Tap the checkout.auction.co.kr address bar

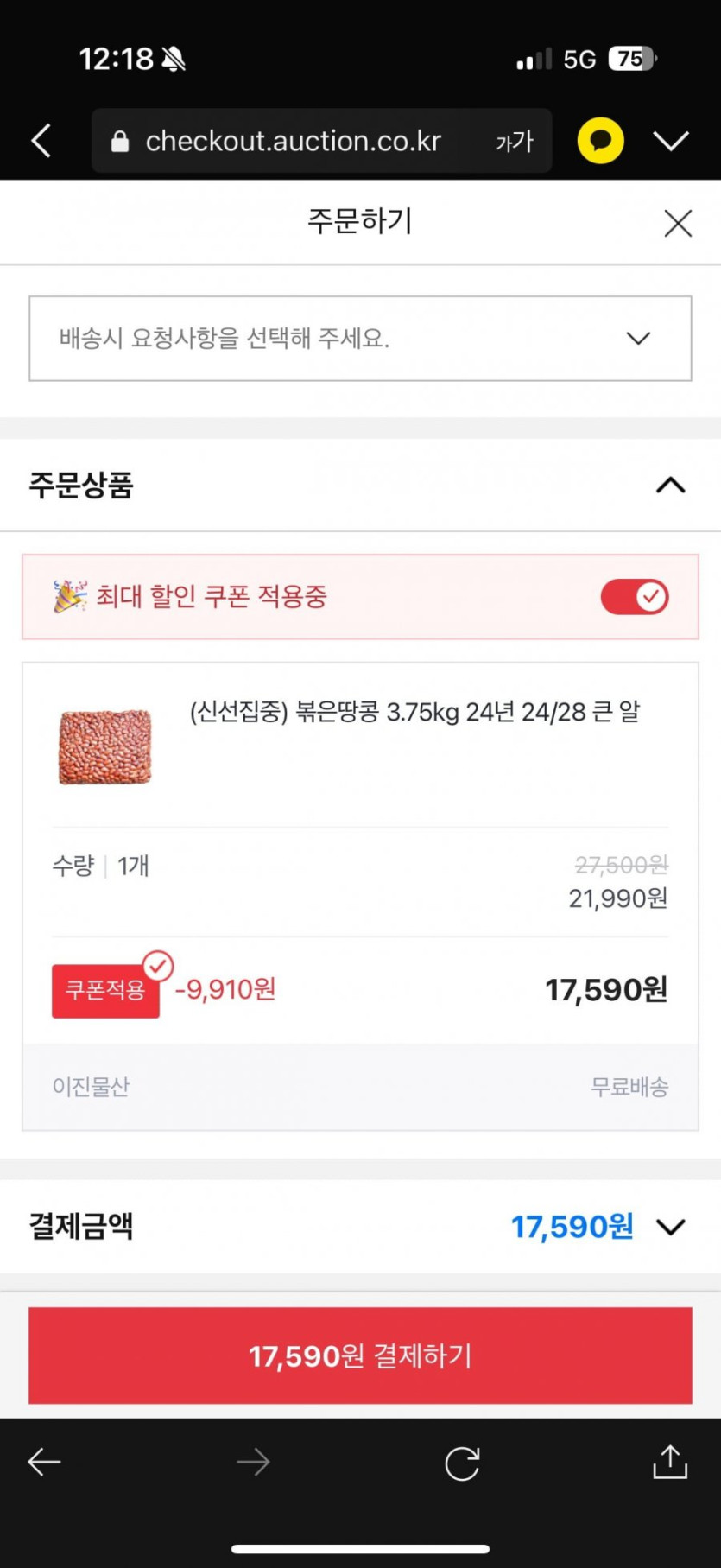294,141
